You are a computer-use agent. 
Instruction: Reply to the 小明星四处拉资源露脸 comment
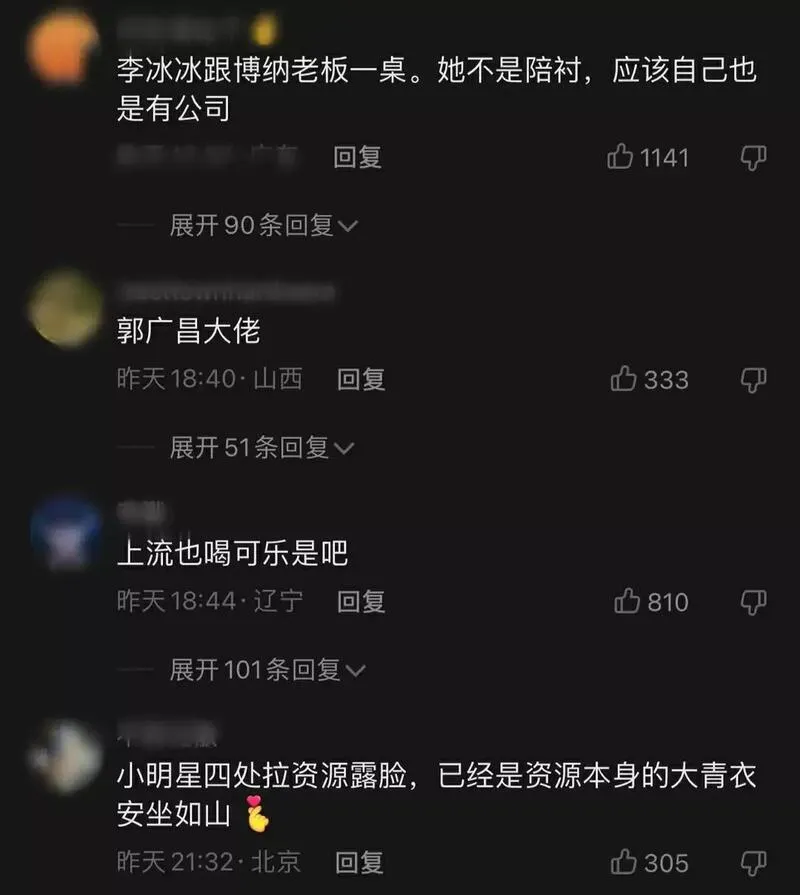[x=357, y=861]
